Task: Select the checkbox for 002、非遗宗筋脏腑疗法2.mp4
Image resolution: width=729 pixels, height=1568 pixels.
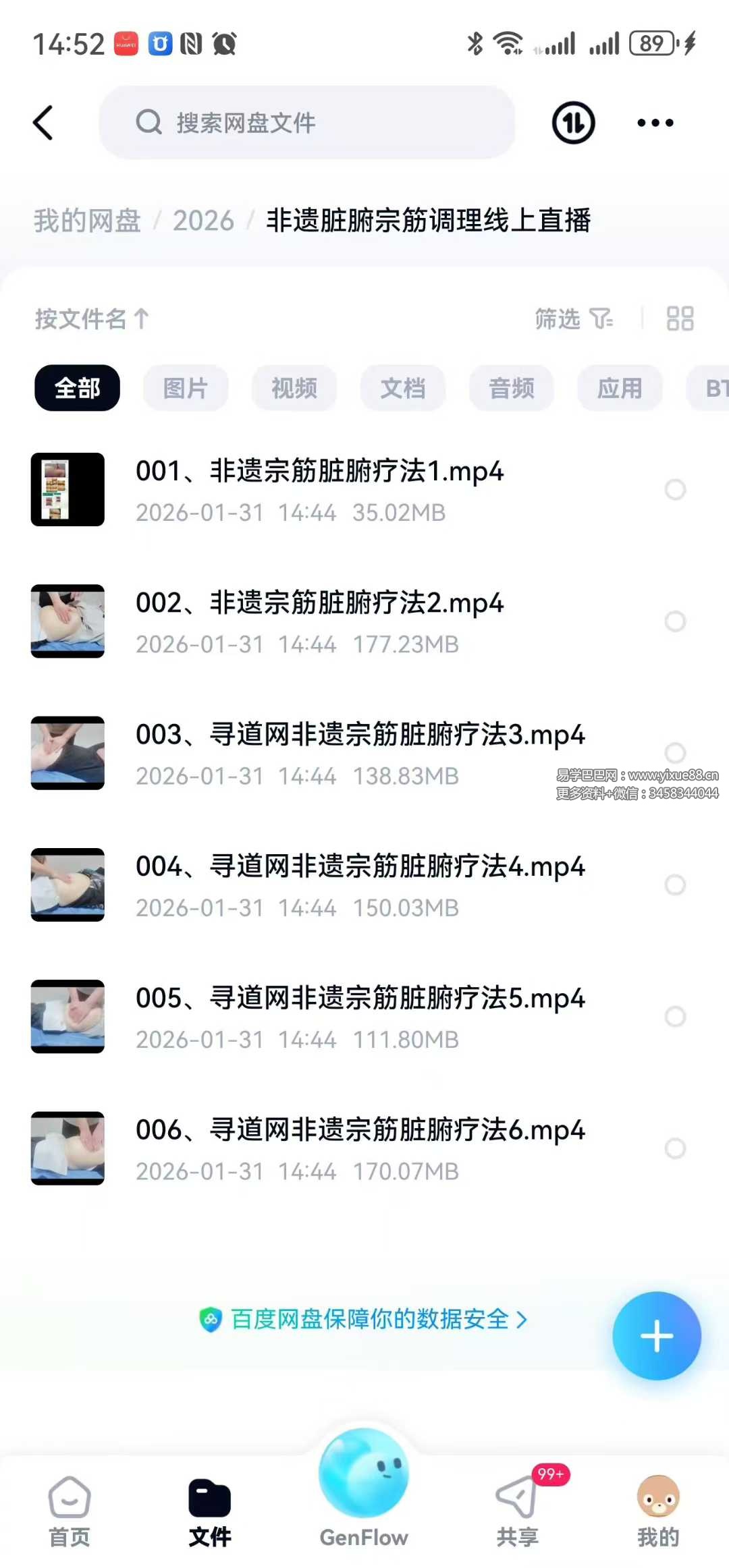Action: [x=675, y=621]
